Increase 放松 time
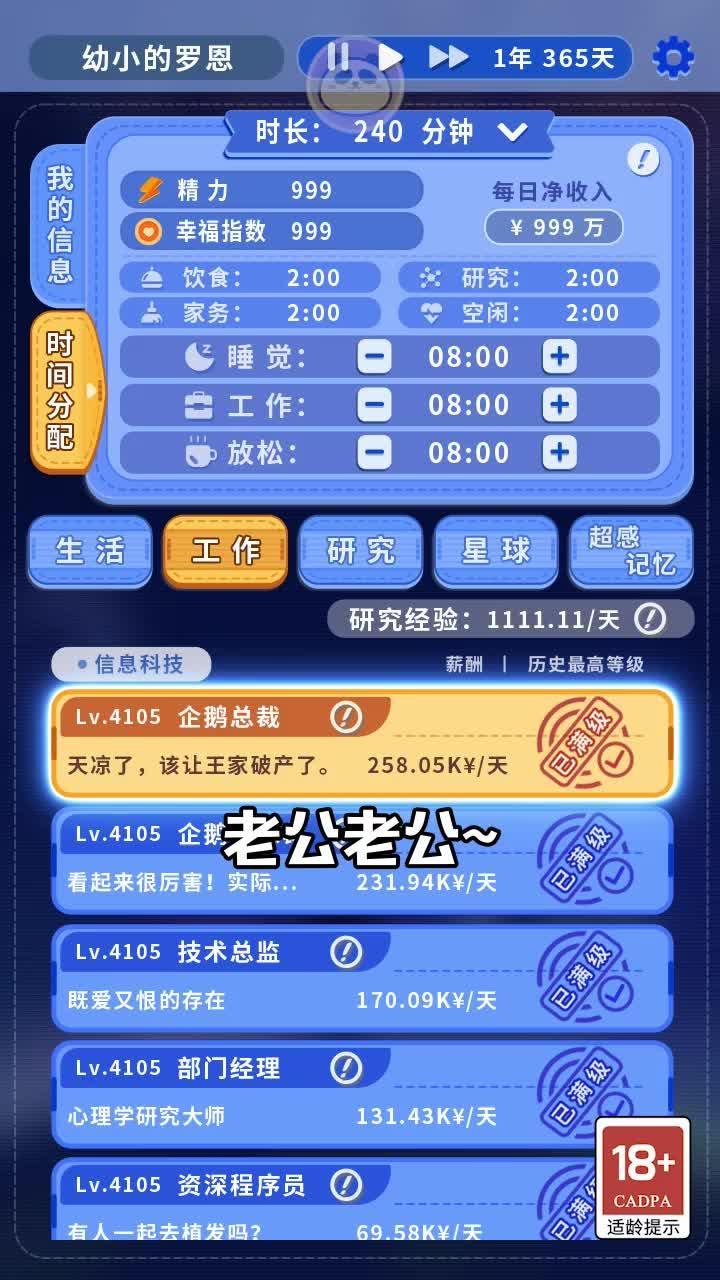The height and width of the screenshot is (1280, 720). (x=560, y=453)
